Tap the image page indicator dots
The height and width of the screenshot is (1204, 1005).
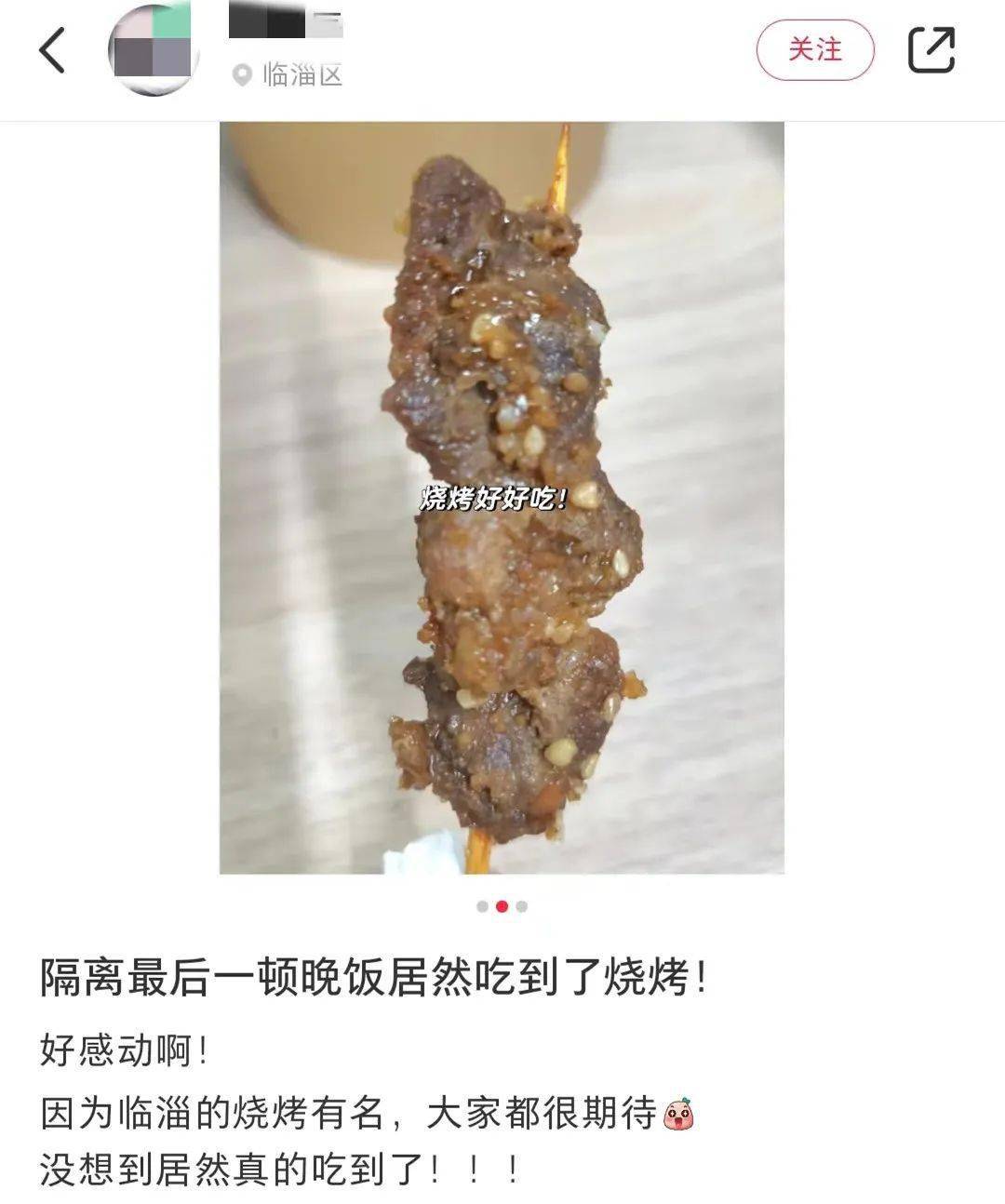pos(502,906)
